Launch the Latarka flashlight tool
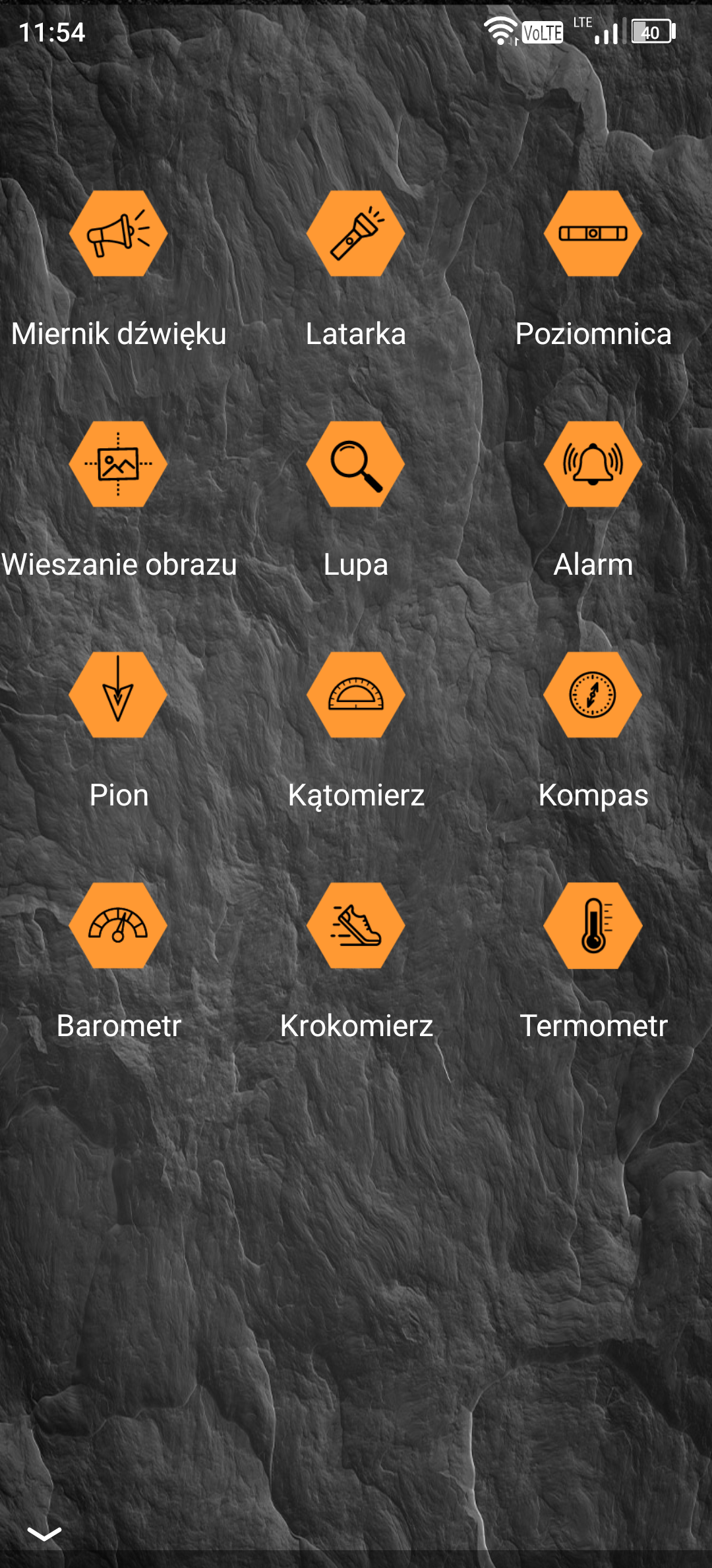Viewport: 712px width, 1568px height. pyautogui.click(x=356, y=234)
